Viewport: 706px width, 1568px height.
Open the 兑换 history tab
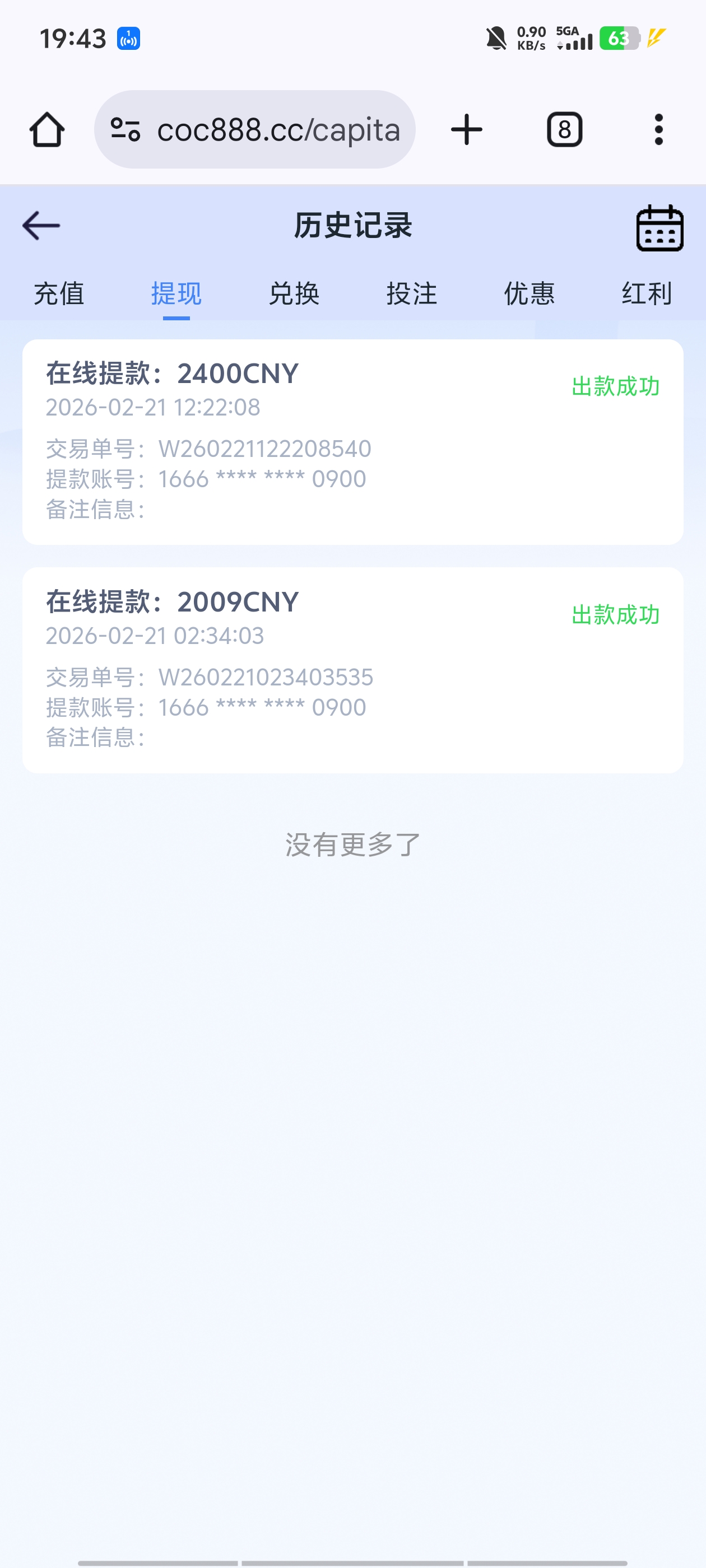tap(294, 294)
